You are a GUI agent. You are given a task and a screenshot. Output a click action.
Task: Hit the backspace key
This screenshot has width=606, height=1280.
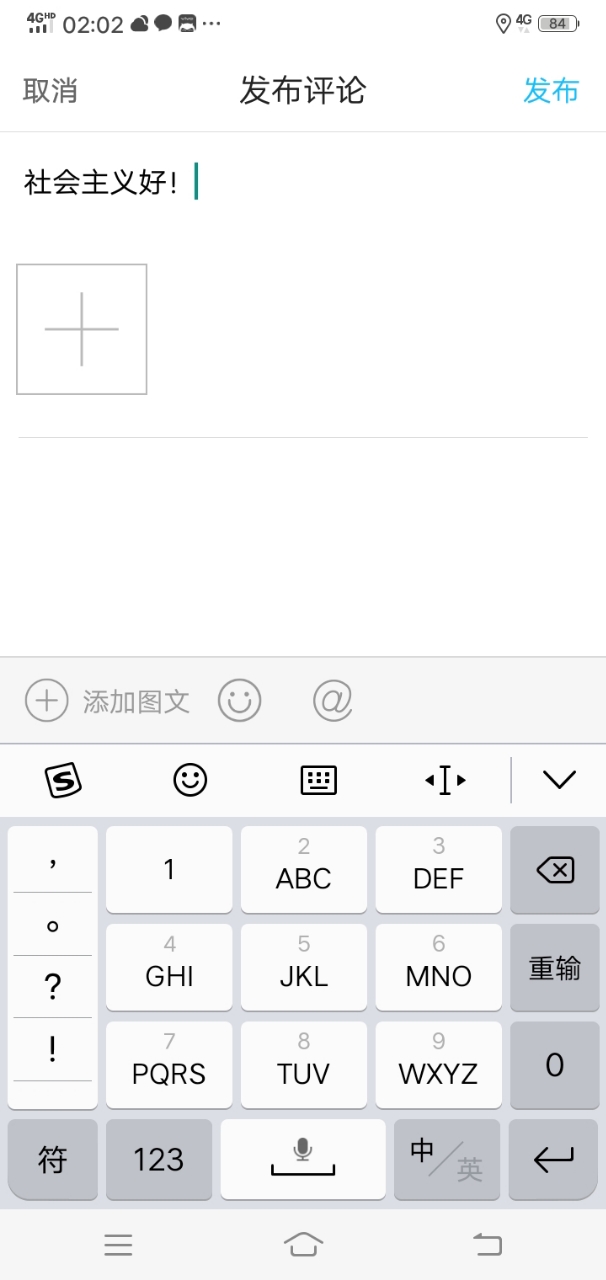555,870
